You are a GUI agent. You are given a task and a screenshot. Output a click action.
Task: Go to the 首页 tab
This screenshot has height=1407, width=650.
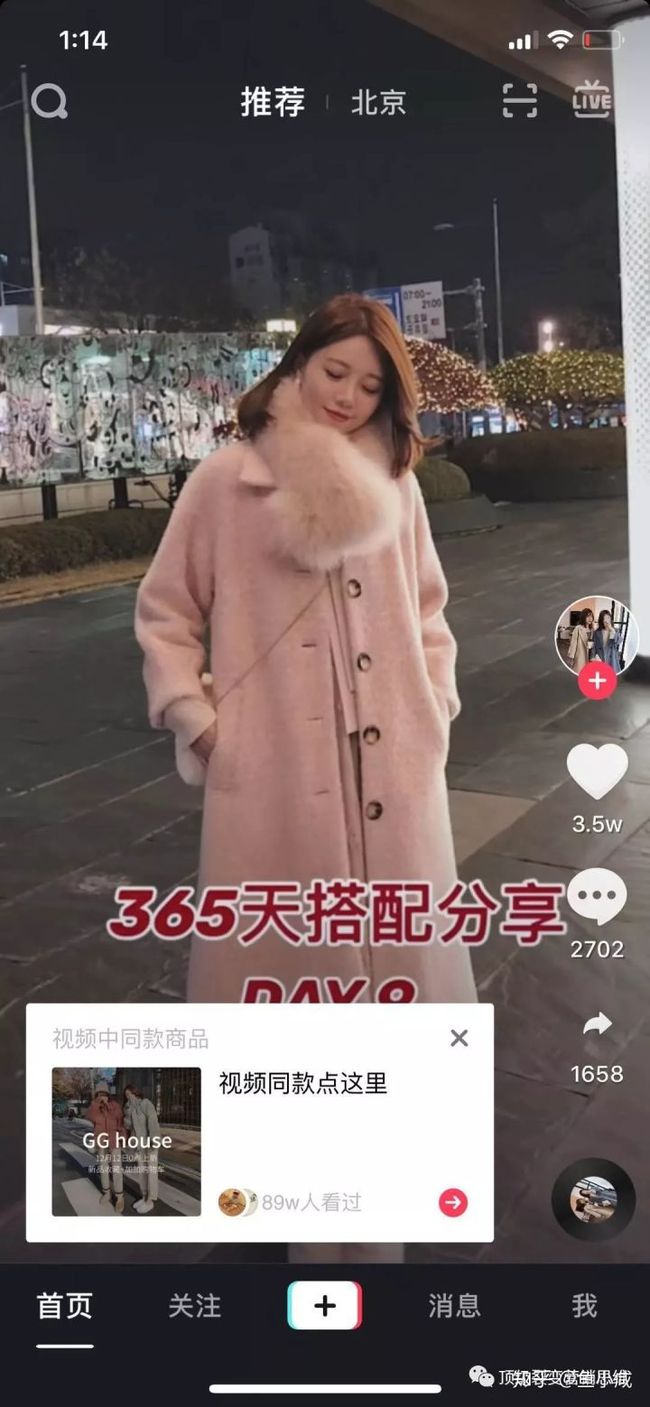coord(65,1305)
